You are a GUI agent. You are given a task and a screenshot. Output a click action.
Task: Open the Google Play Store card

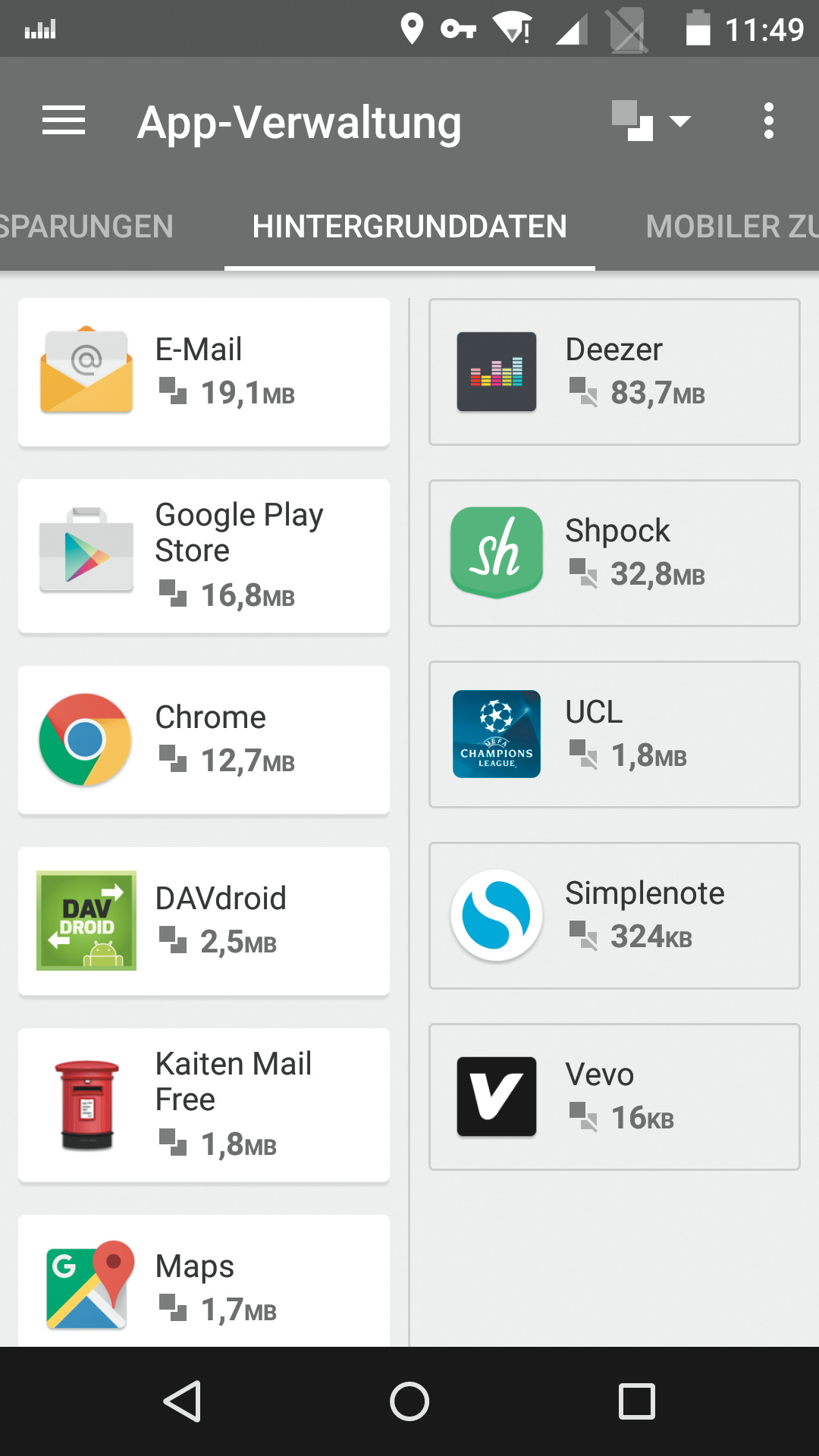pos(204,556)
